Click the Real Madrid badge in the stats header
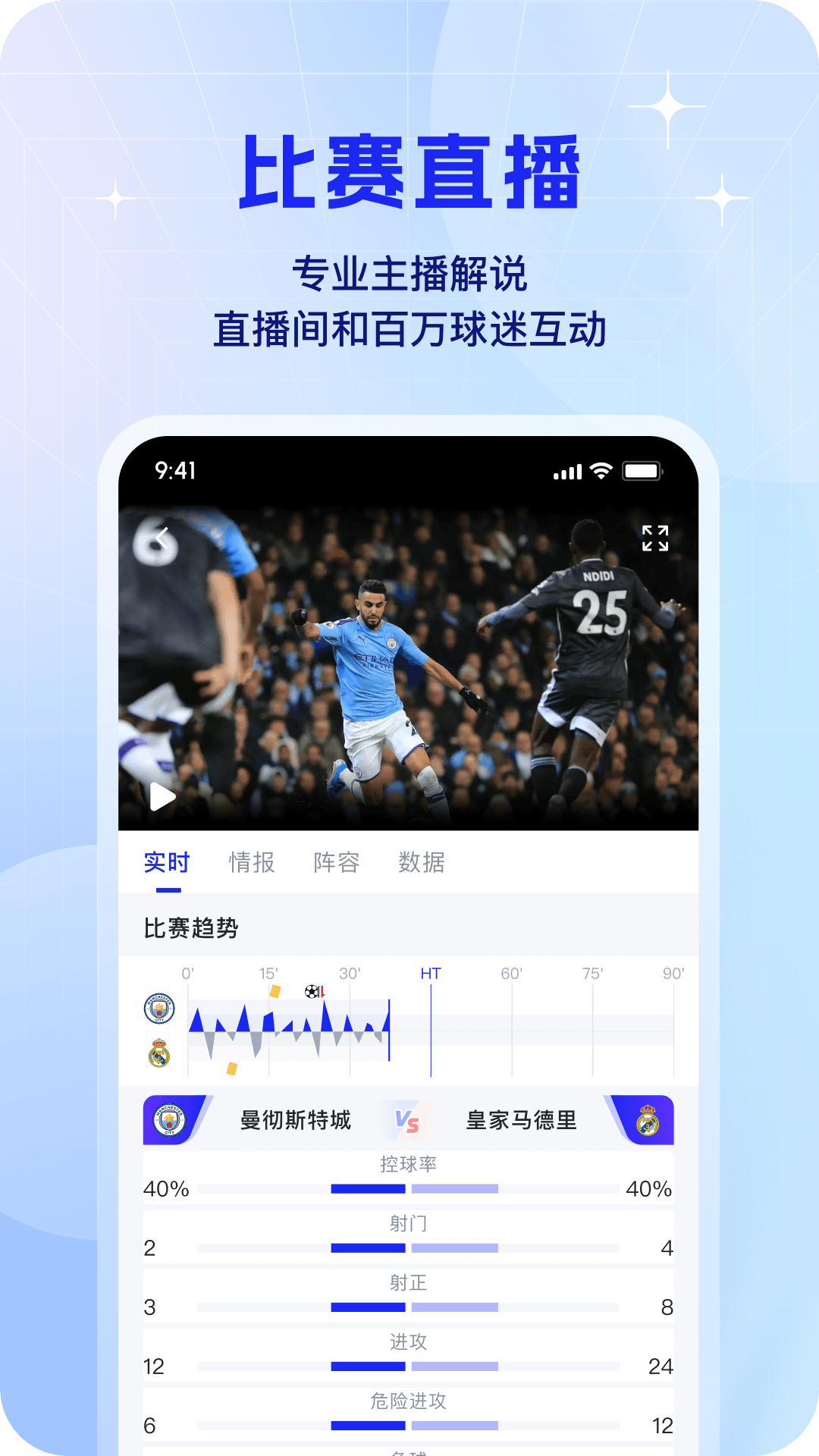819x1456 pixels. [x=648, y=1118]
